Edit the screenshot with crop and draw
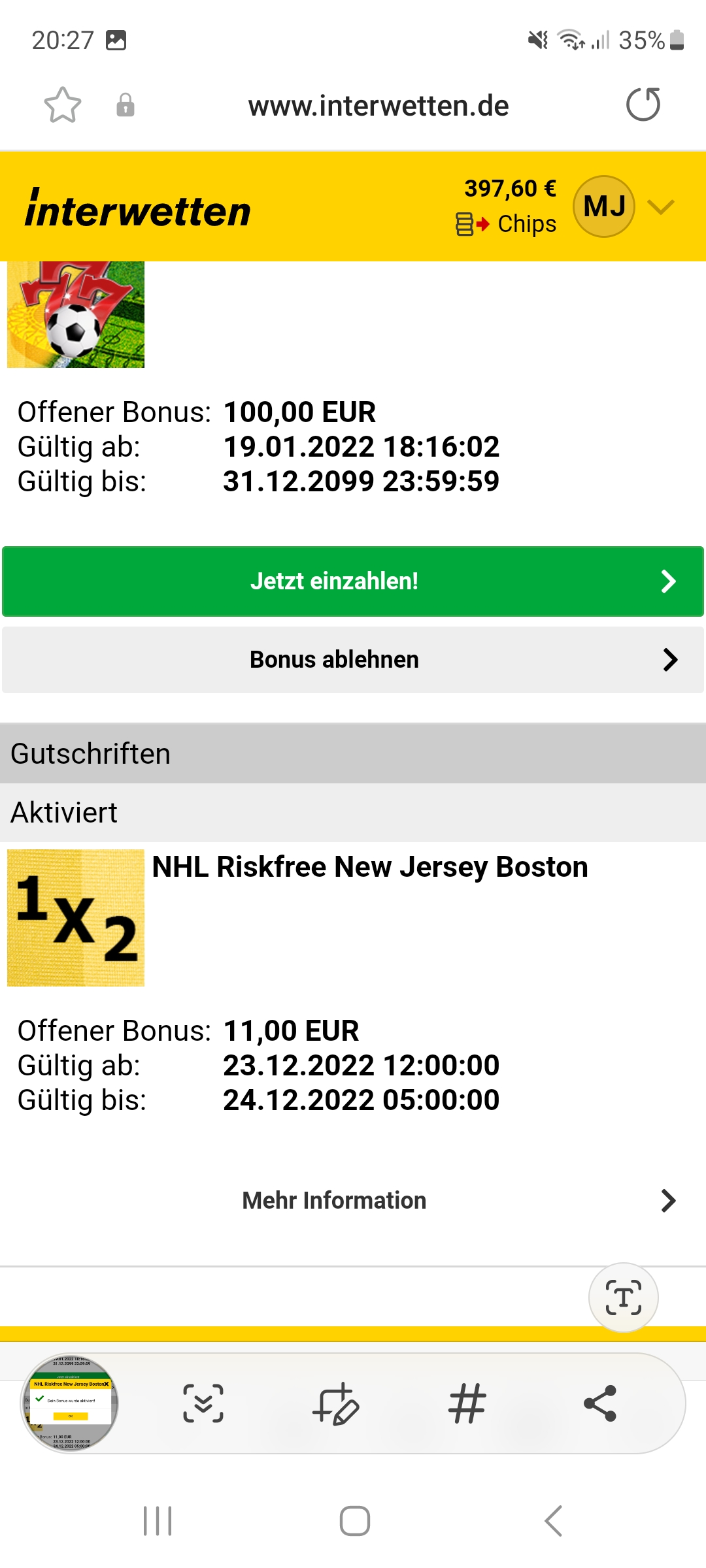The height and width of the screenshot is (1568, 706). [x=336, y=1403]
